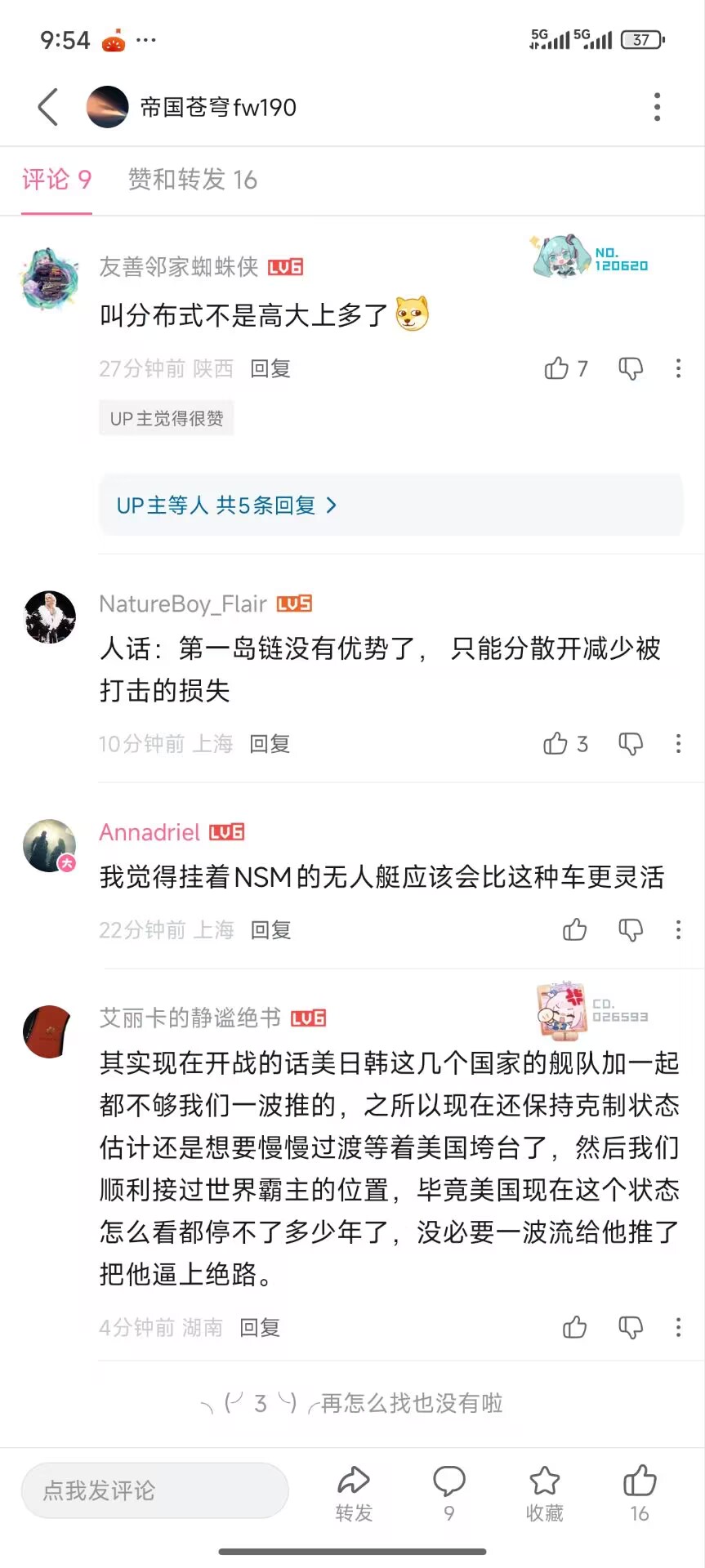Reply to 友善邻家蜘蛛侠's comment
Image resolution: width=705 pixels, height=1568 pixels.
(270, 369)
